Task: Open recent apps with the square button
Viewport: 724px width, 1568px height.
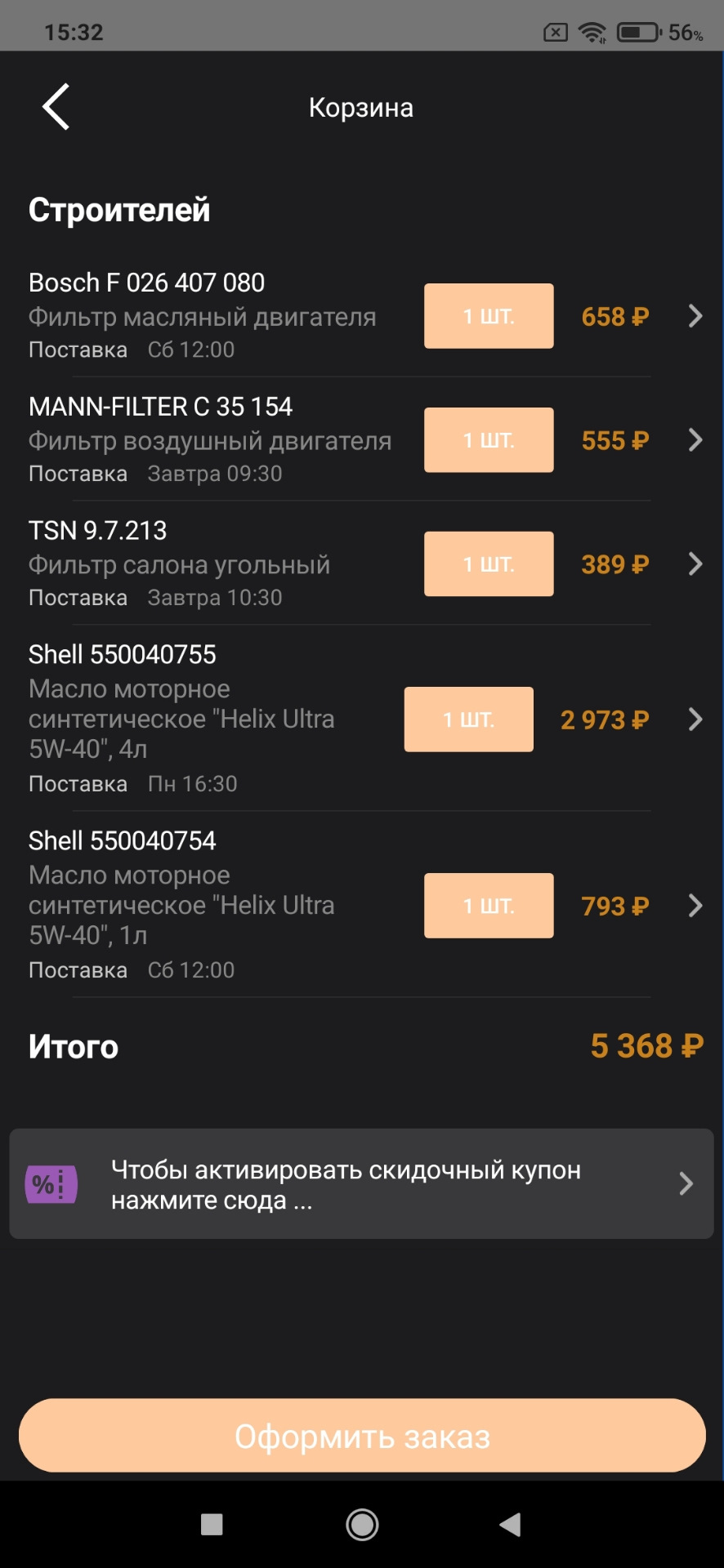Action: pyautogui.click(x=212, y=1524)
